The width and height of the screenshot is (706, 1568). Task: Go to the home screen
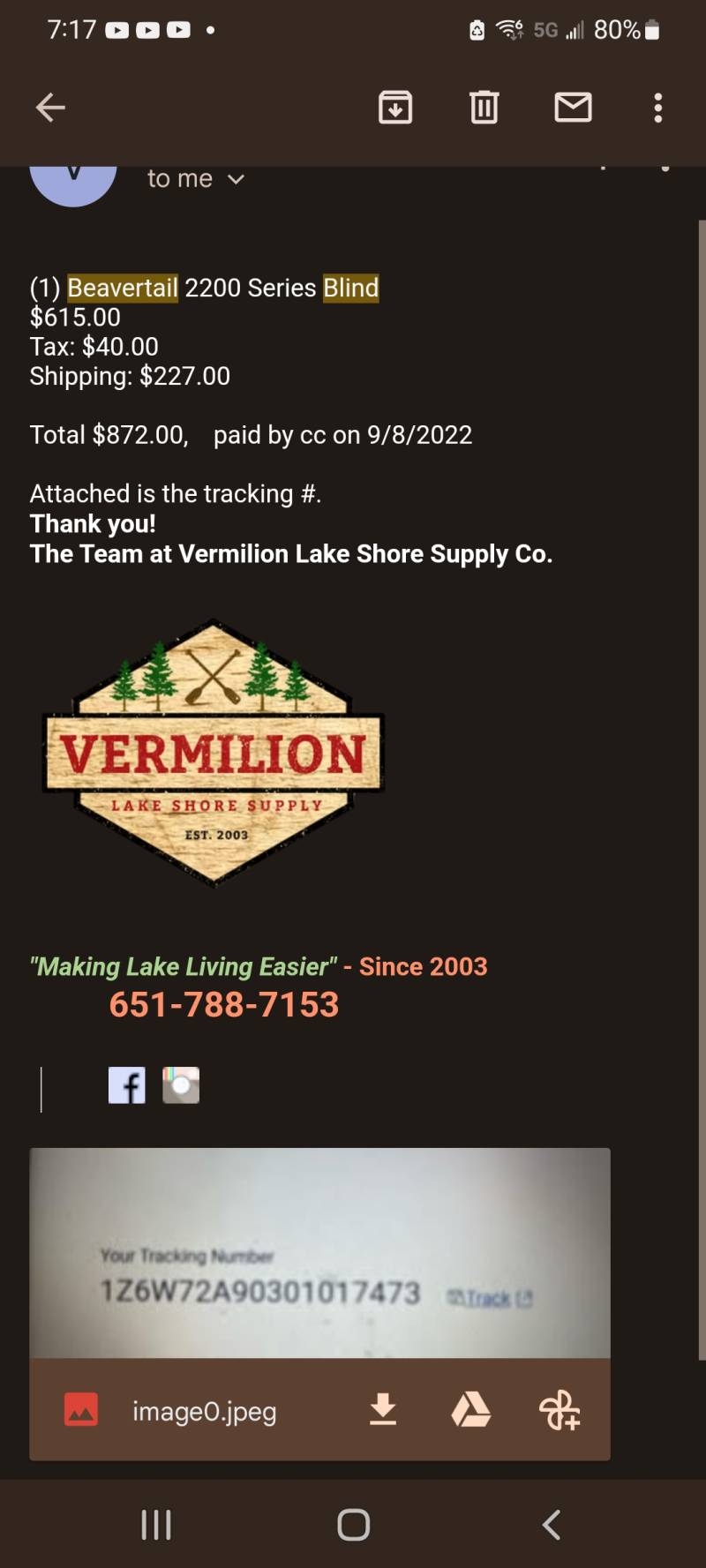tap(353, 1524)
